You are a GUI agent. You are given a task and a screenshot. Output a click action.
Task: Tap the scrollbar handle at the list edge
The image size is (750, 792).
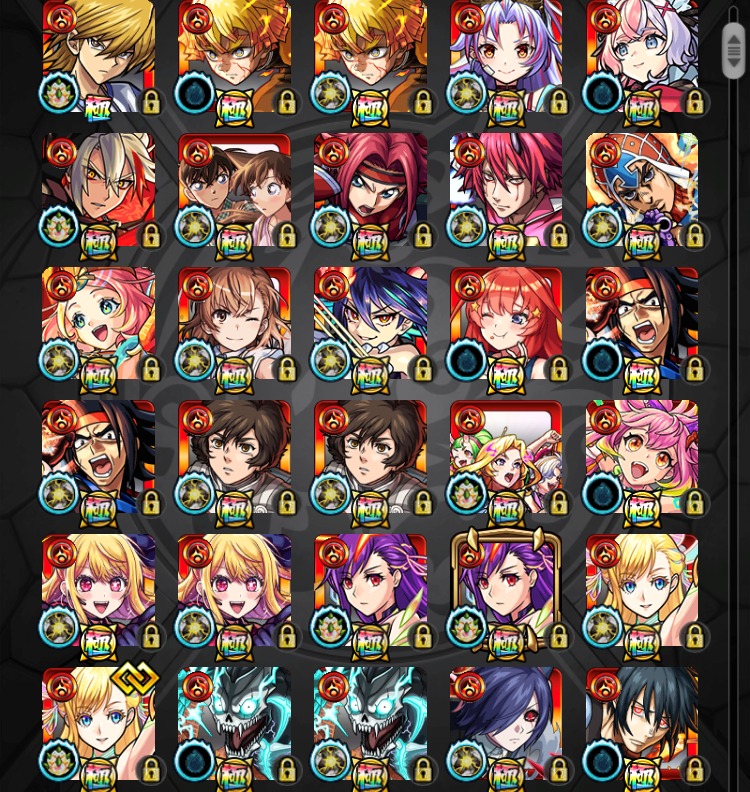(x=734, y=50)
